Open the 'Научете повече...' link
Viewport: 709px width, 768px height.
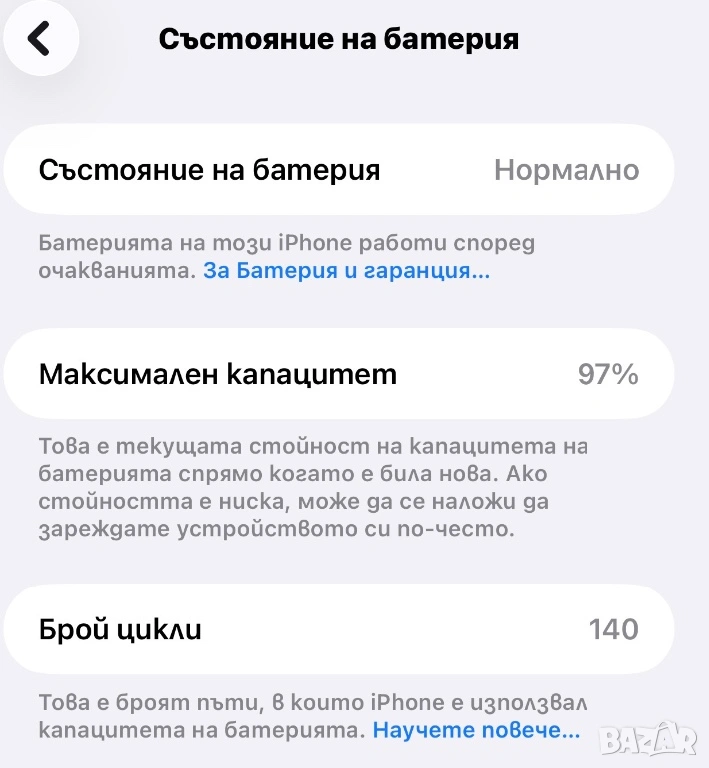click(475, 730)
